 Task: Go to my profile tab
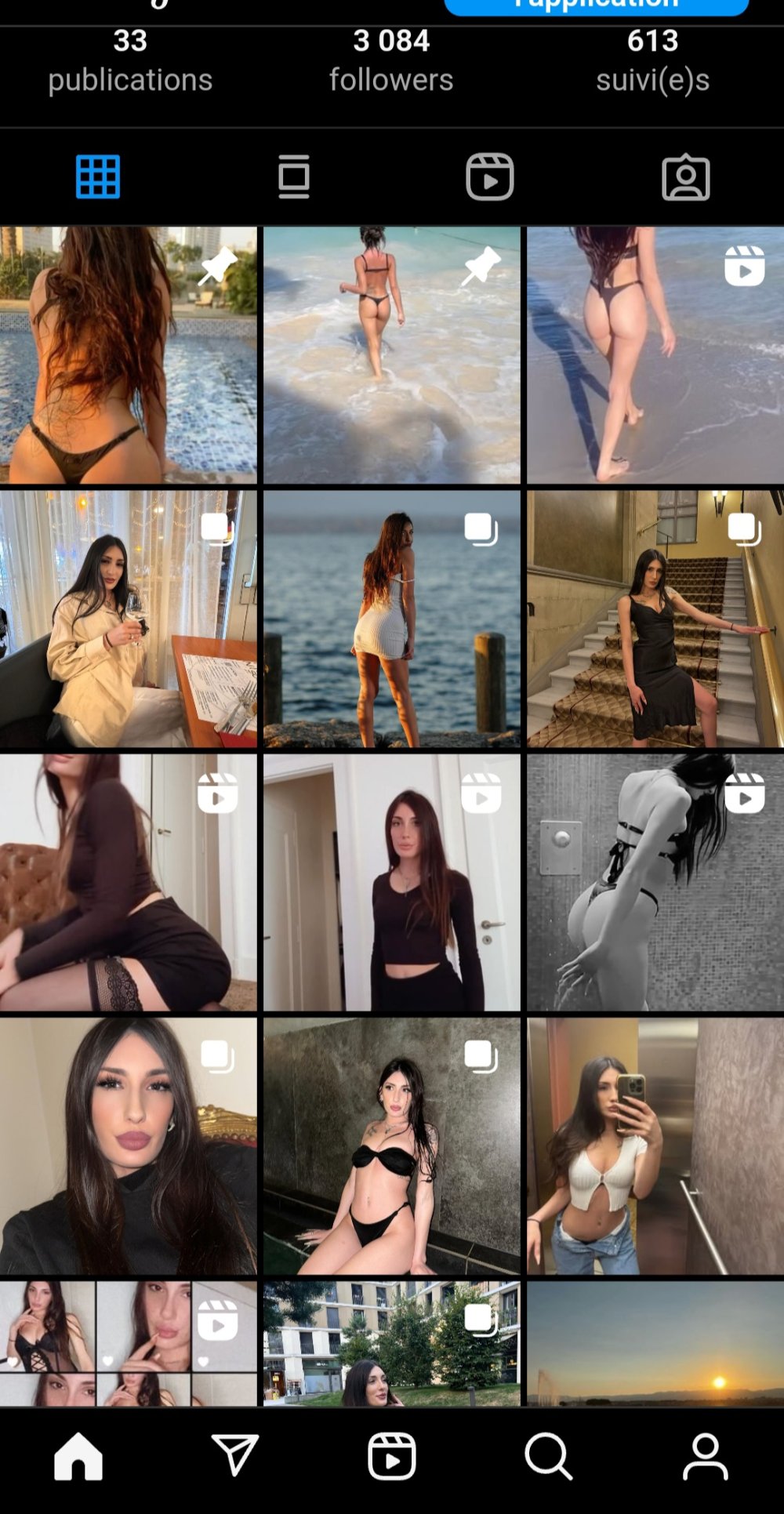click(705, 1457)
